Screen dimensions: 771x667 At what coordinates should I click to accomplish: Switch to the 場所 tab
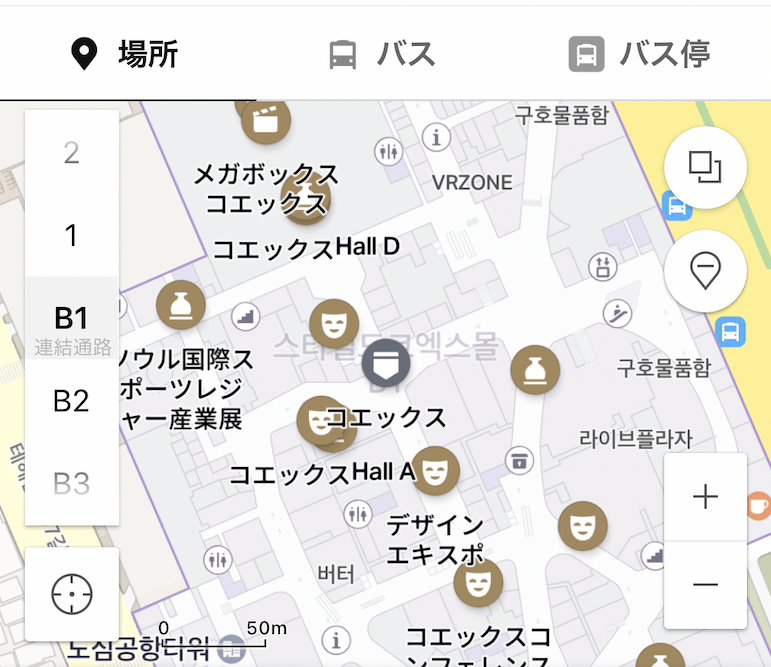coord(127,53)
